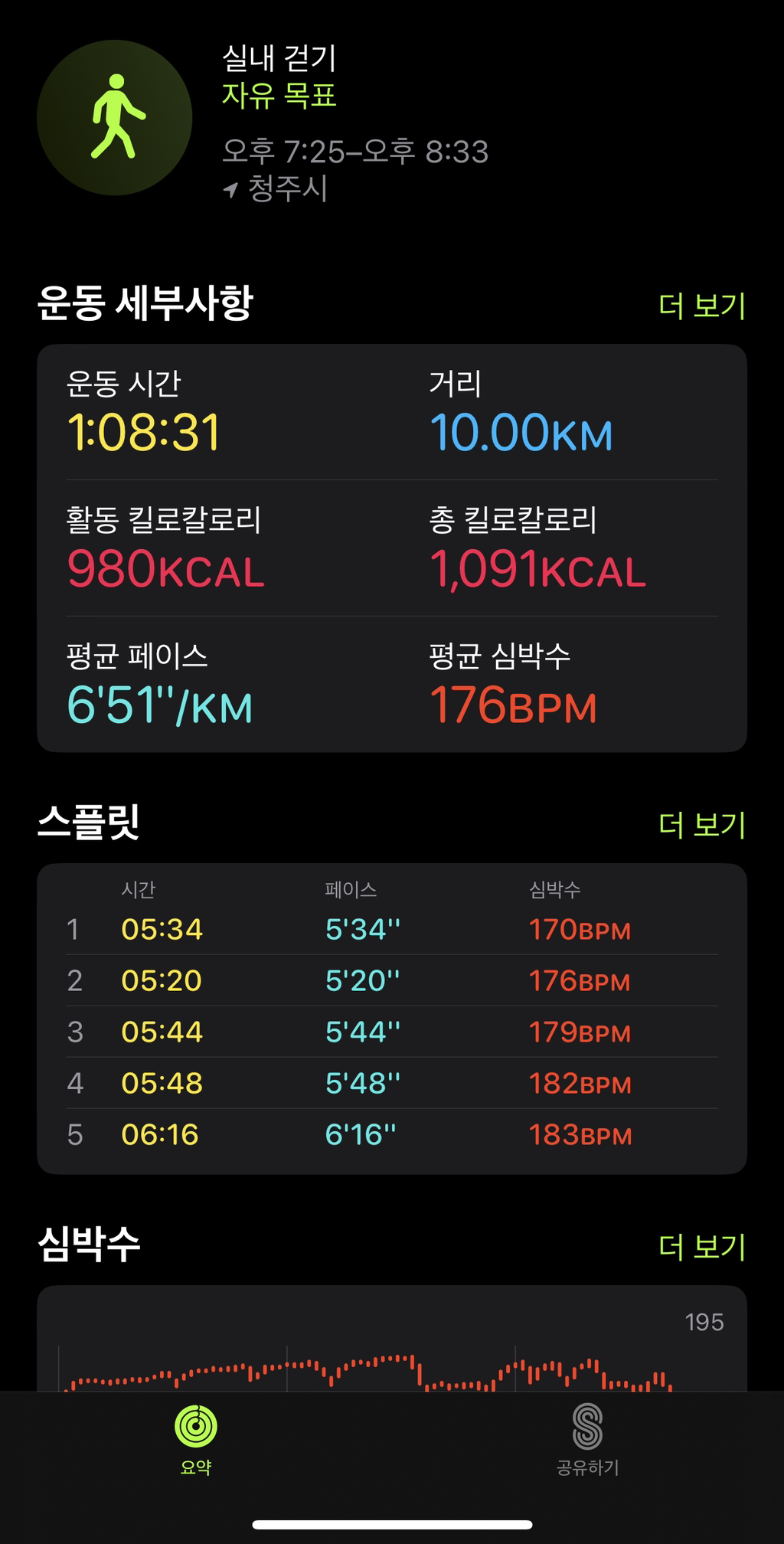This screenshot has height=1544, width=784.
Task: Open 더 보기 for 스플릿
Action: (x=701, y=824)
